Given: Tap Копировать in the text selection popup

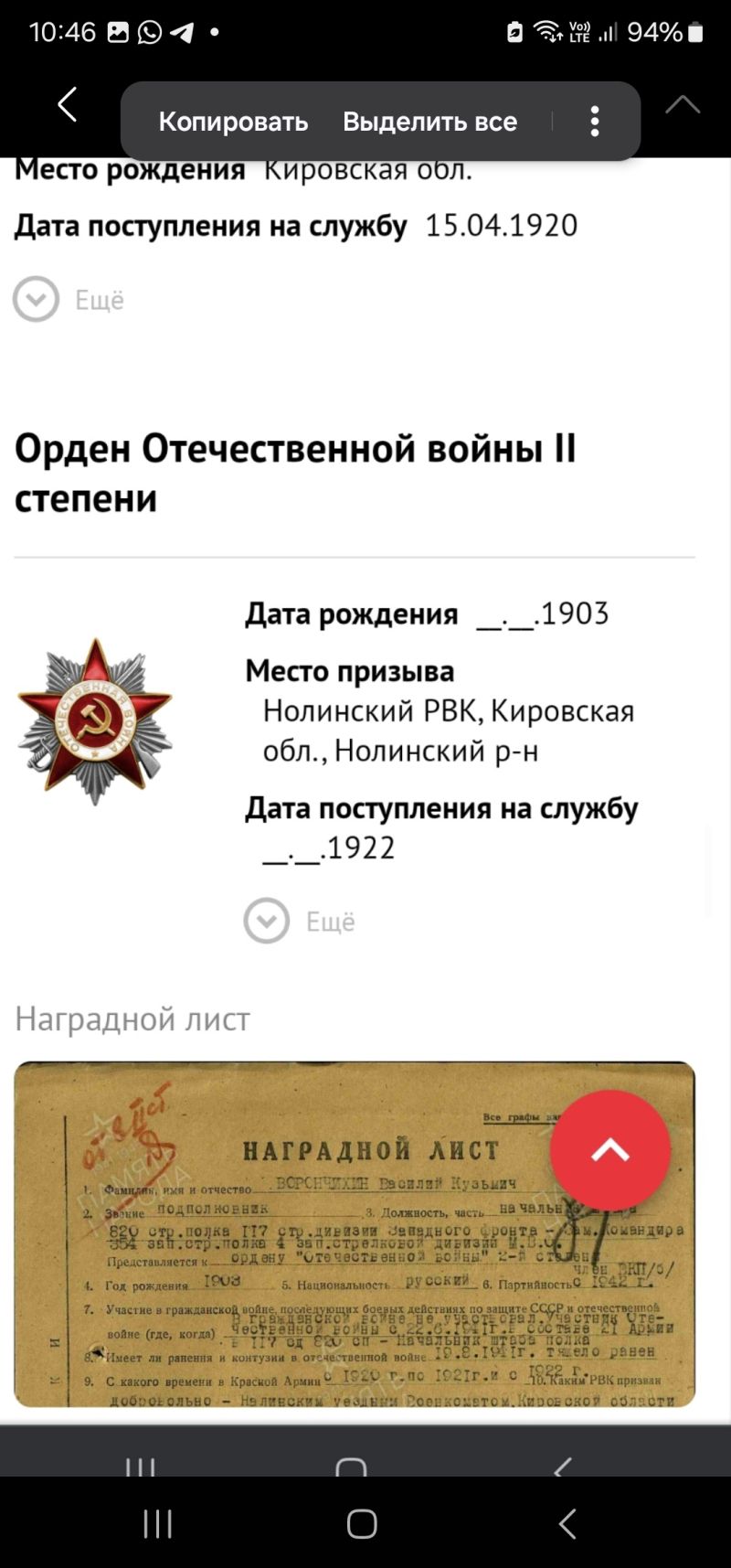Looking at the screenshot, I should (233, 122).
